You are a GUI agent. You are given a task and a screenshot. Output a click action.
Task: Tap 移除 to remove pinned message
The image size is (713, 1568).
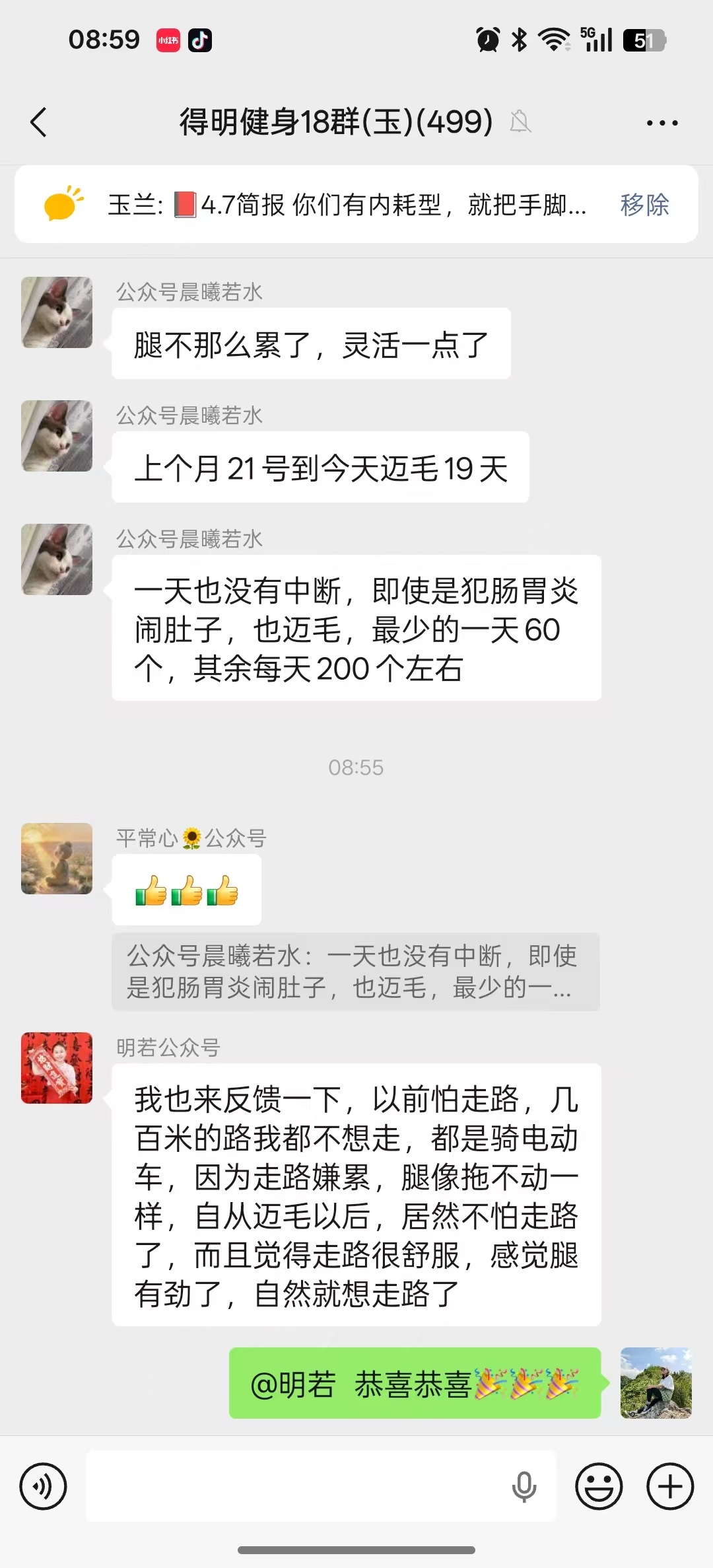(x=644, y=205)
